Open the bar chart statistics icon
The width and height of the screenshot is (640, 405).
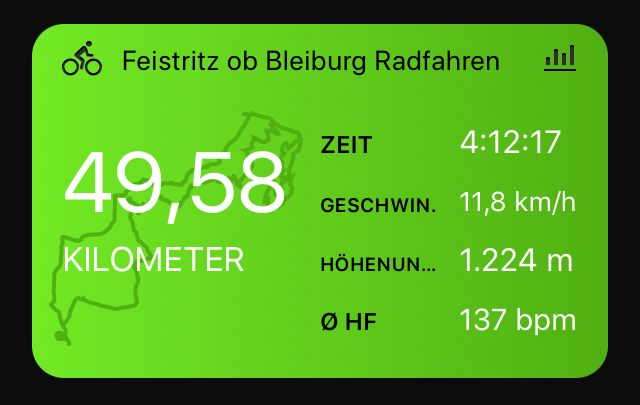coord(560,59)
